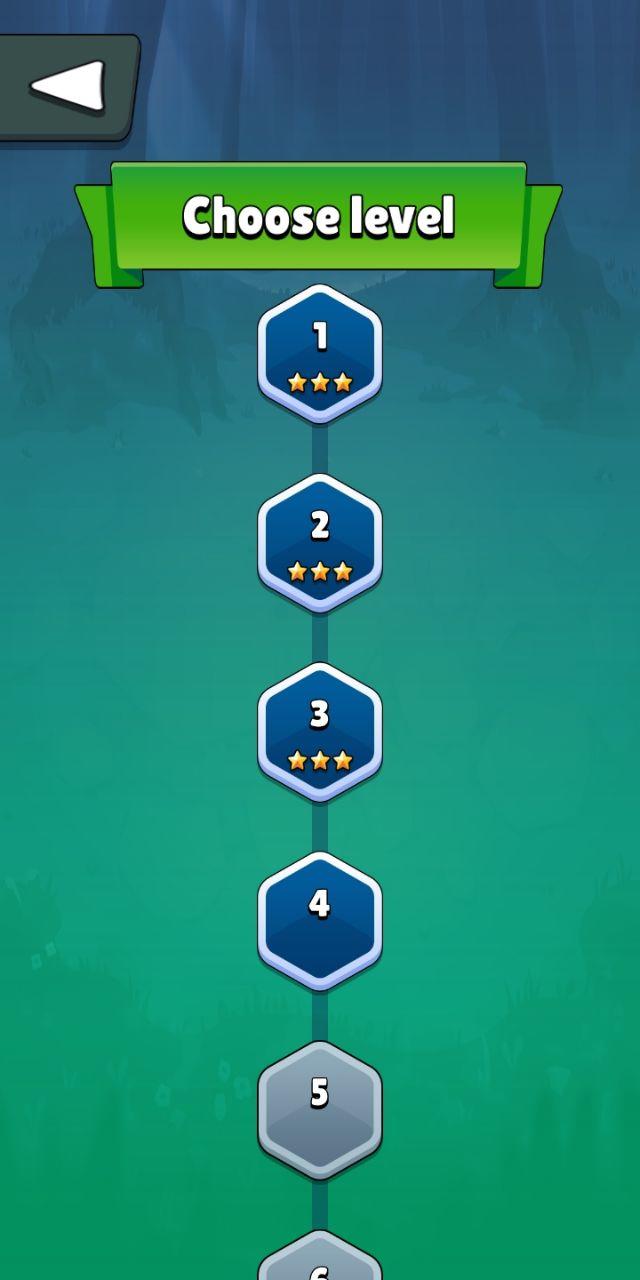
Task: Replay level 1 with three stars
Action: (x=320, y=354)
